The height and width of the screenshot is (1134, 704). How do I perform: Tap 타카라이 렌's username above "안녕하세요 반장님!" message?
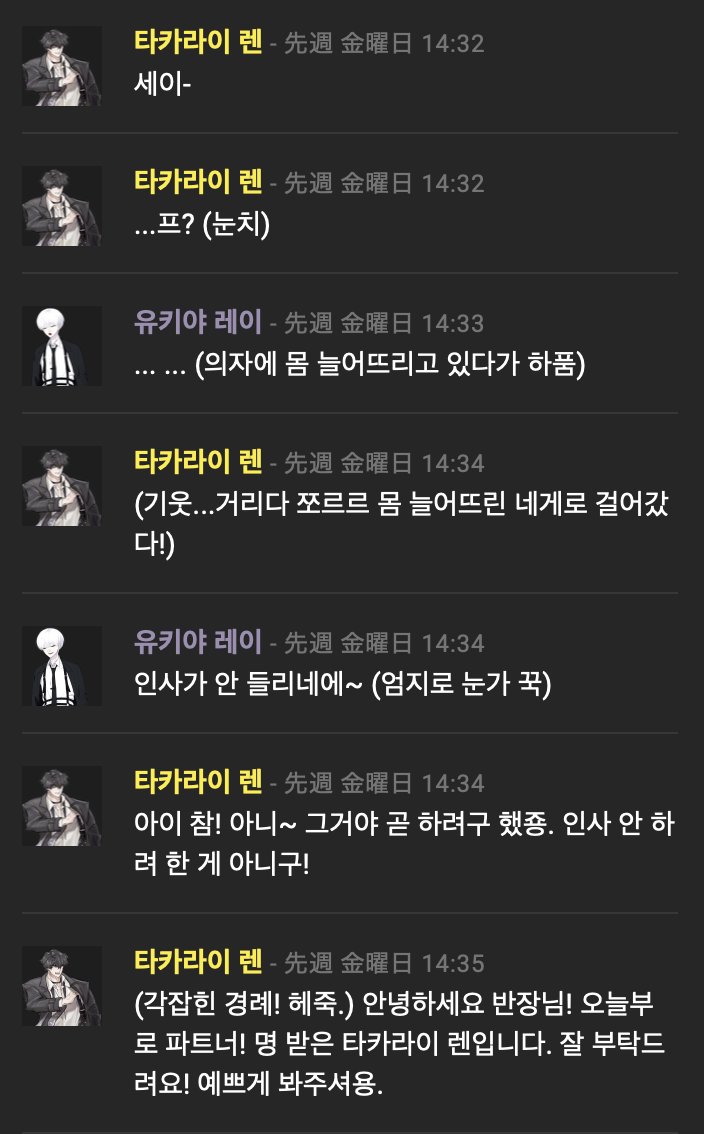198,962
